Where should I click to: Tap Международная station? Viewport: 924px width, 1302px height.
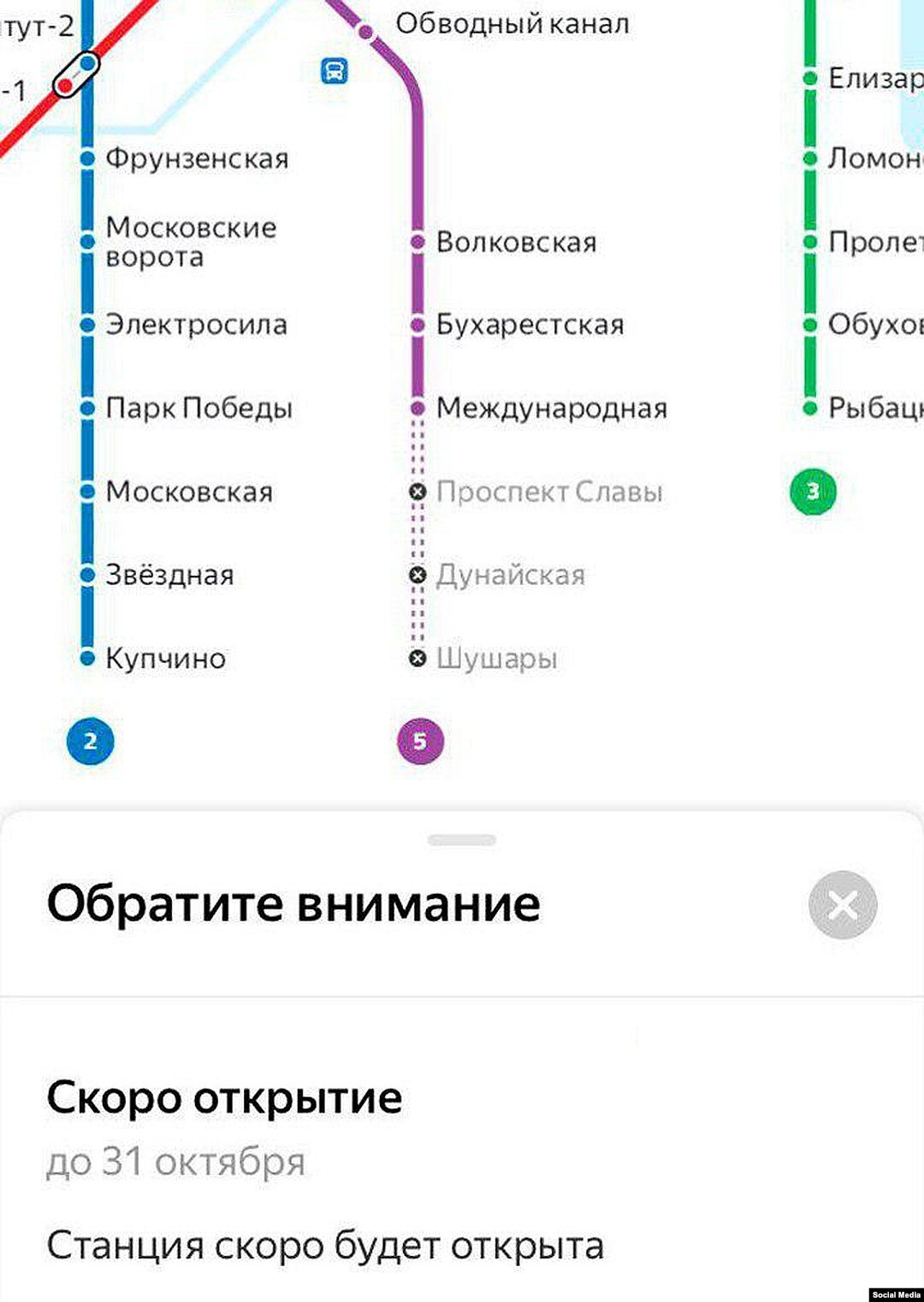[551, 408]
